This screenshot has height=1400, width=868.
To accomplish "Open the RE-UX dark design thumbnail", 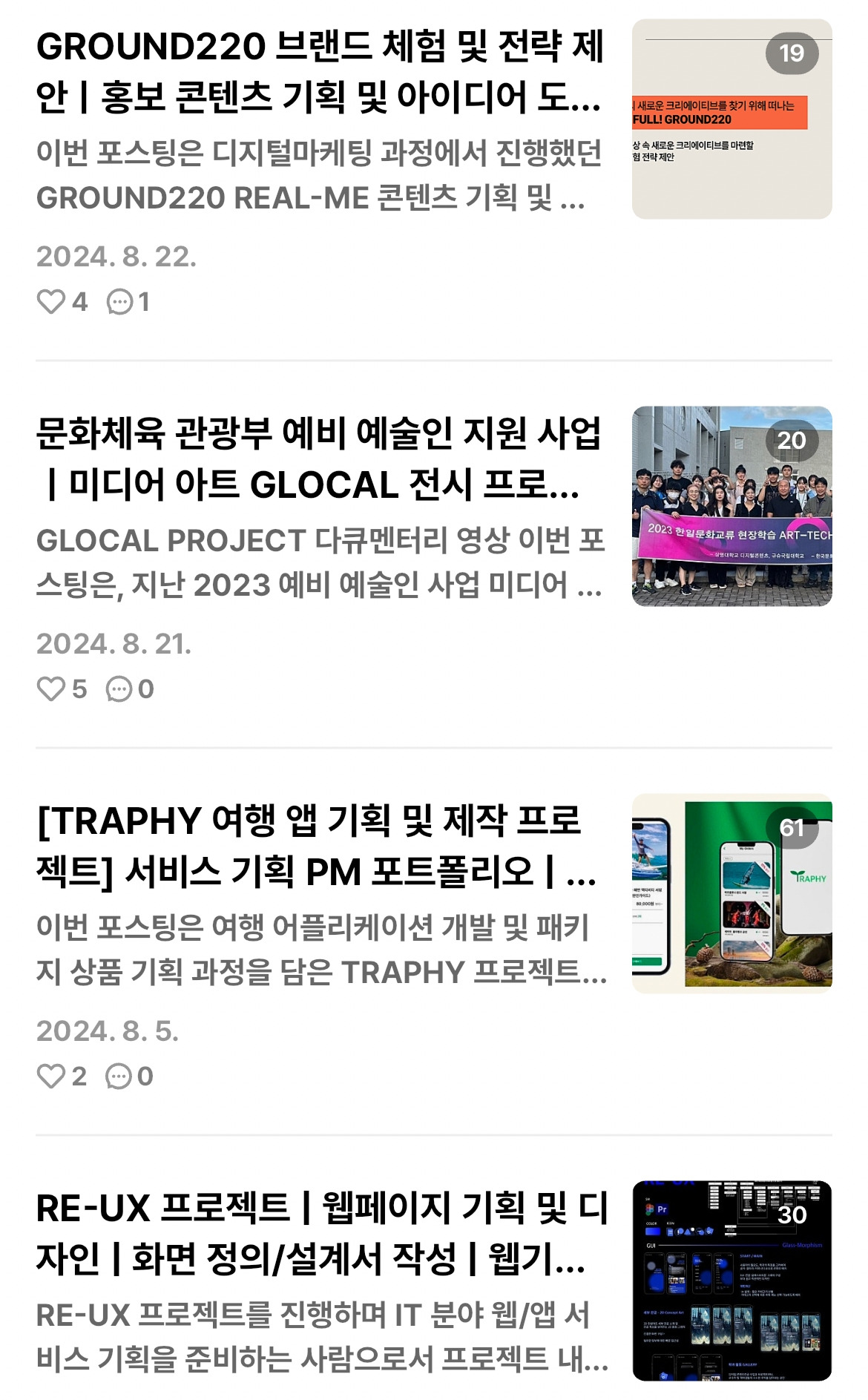I will pyautogui.click(x=731, y=1281).
